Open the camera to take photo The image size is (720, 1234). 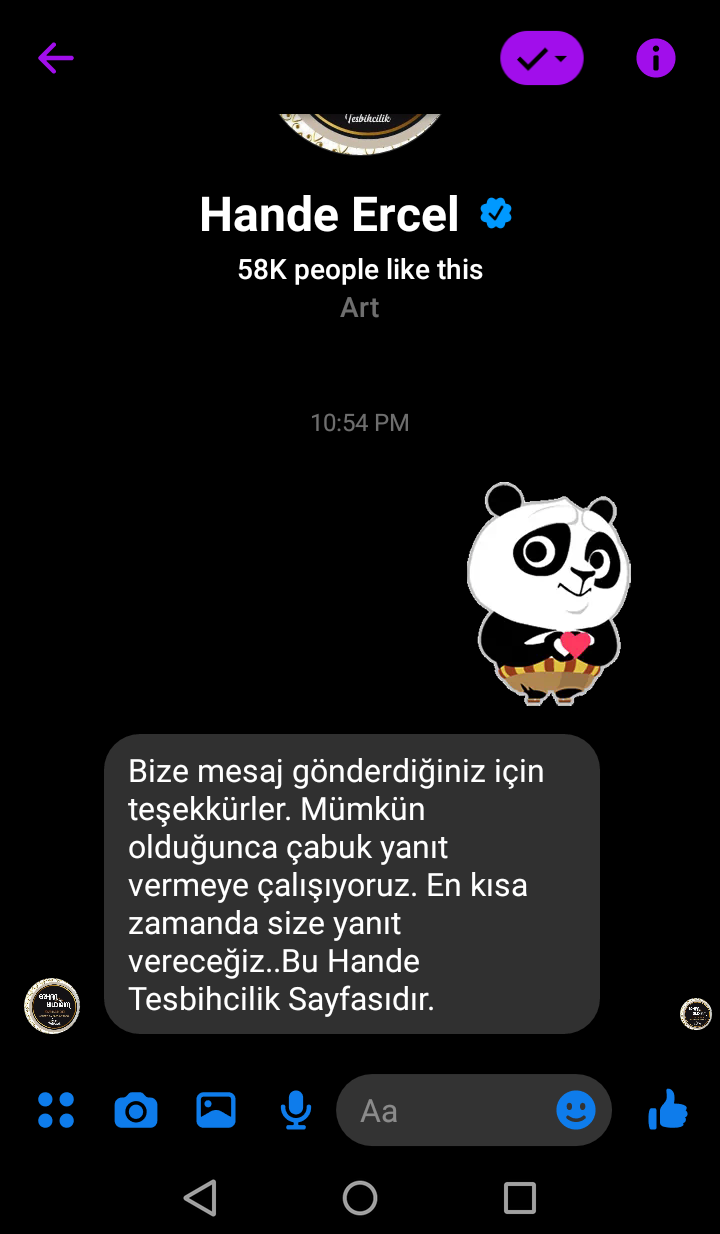tap(136, 1110)
